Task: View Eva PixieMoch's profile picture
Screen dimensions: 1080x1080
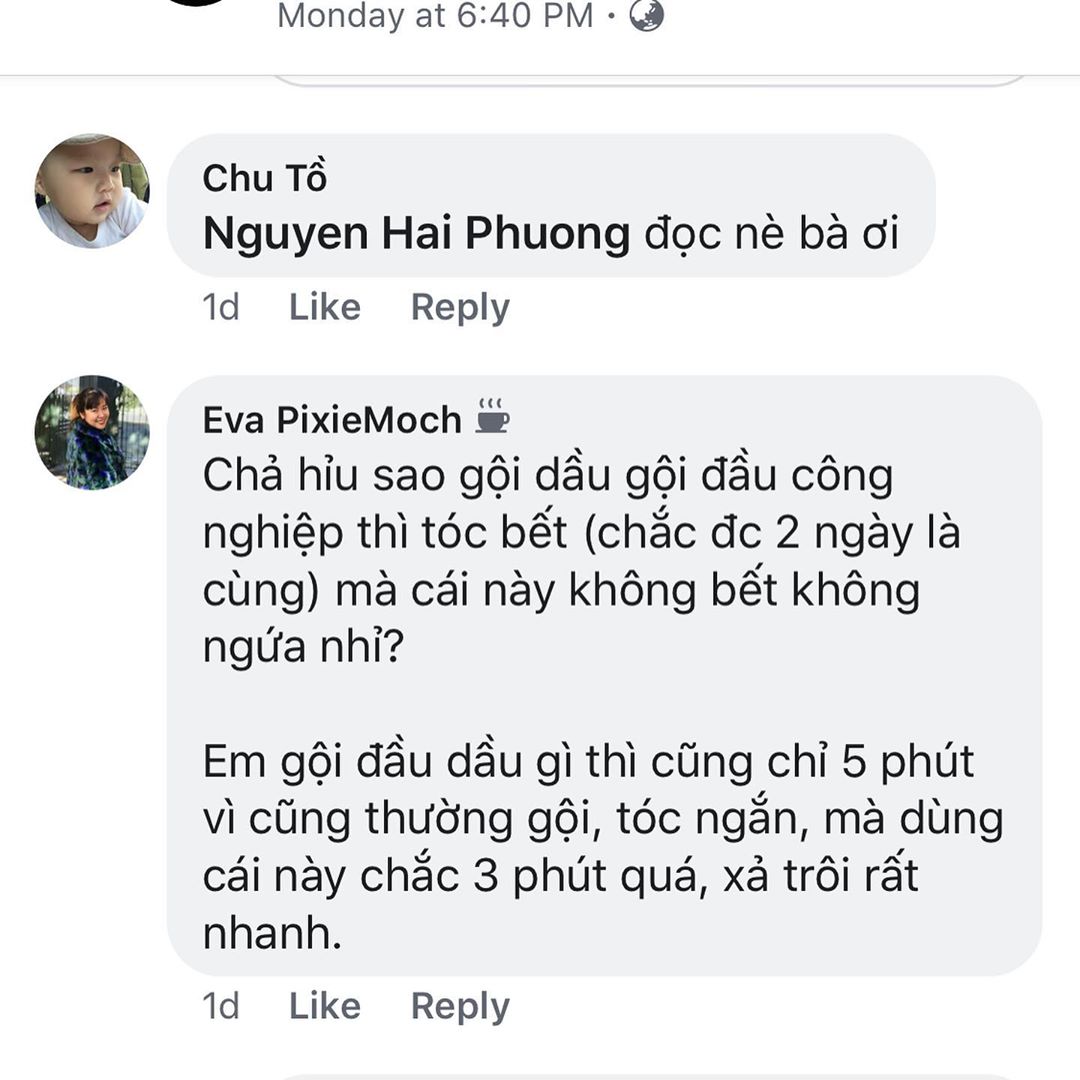Action: (92, 432)
